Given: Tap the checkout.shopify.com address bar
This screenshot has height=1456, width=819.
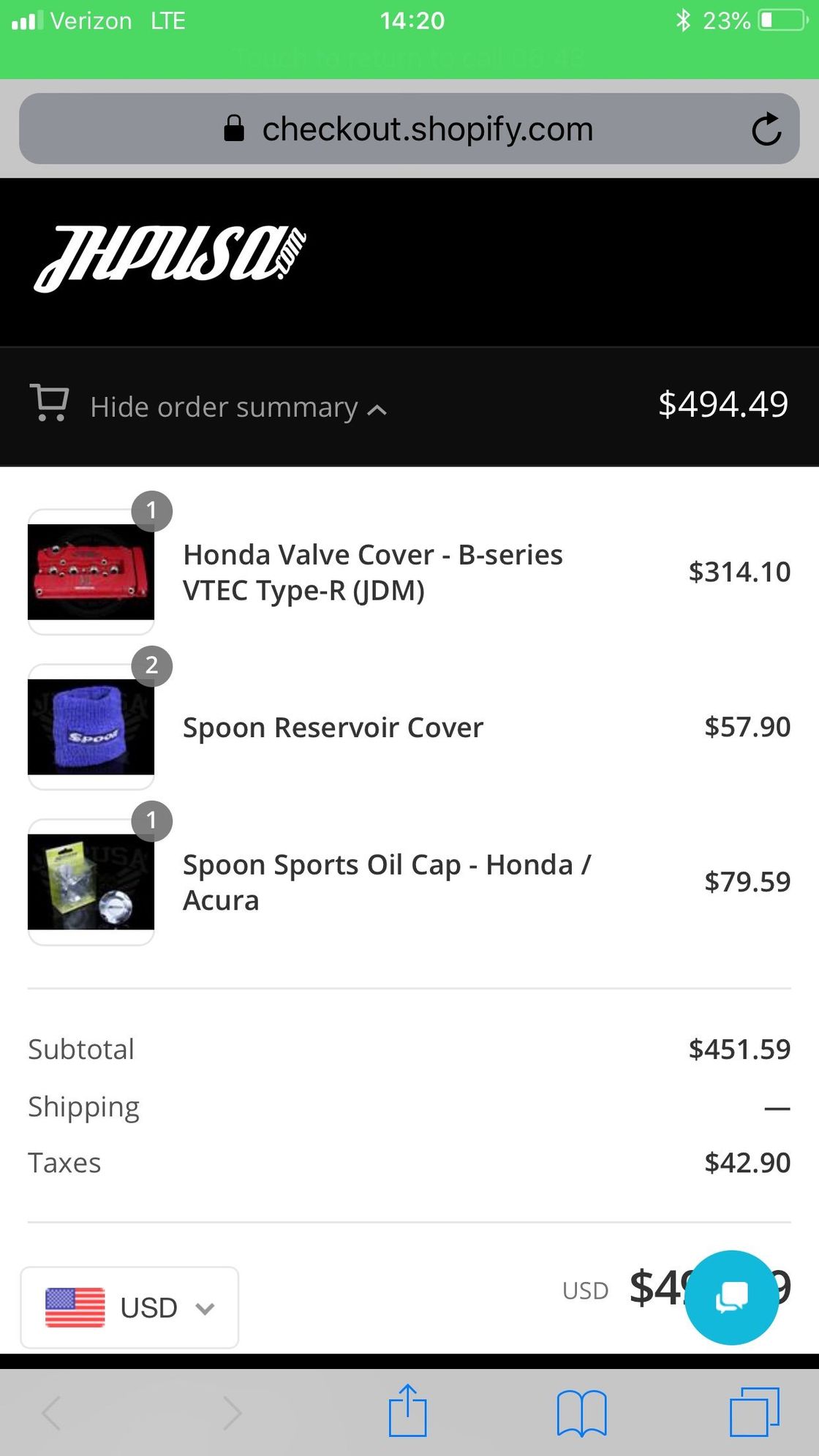Looking at the screenshot, I should pos(409,129).
